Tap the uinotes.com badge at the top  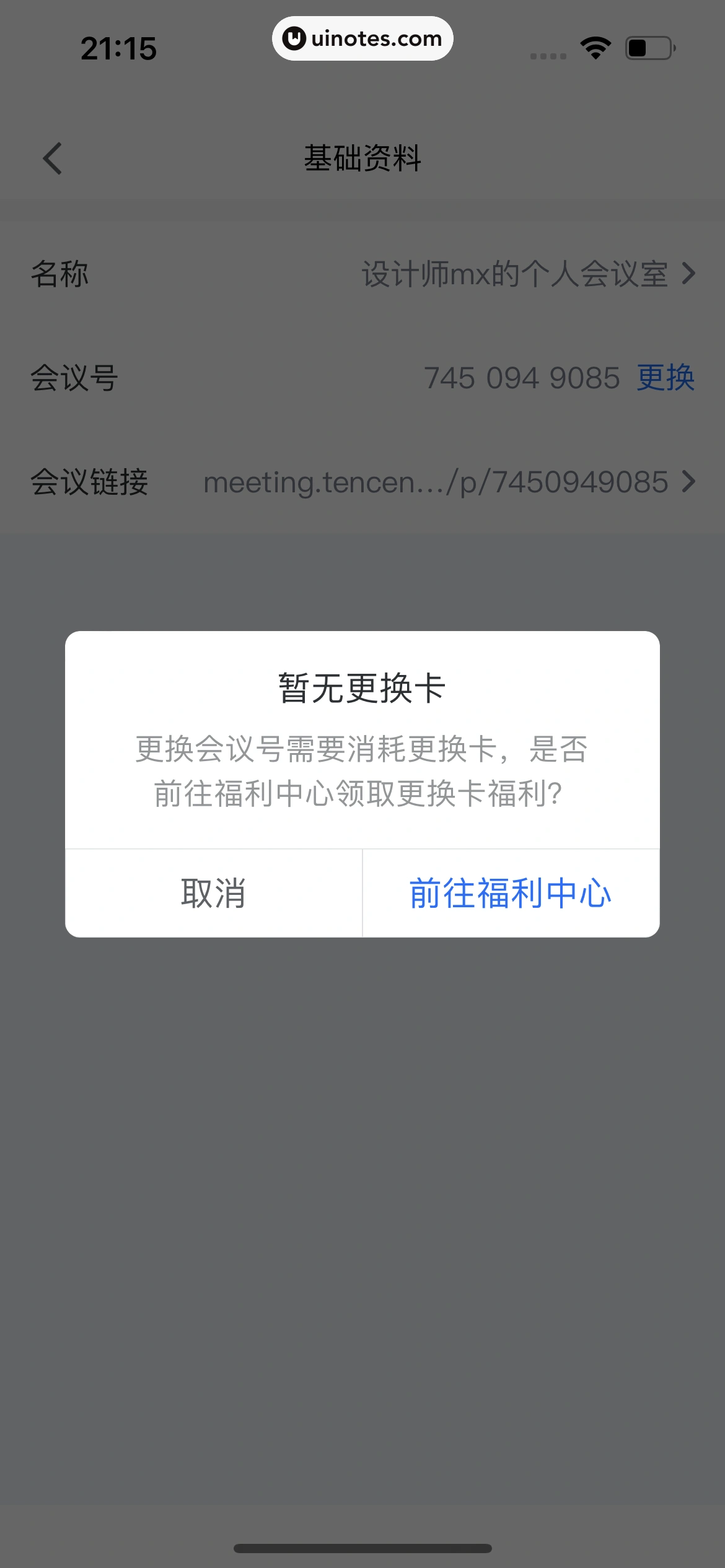pyautogui.click(x=362, y=38)
